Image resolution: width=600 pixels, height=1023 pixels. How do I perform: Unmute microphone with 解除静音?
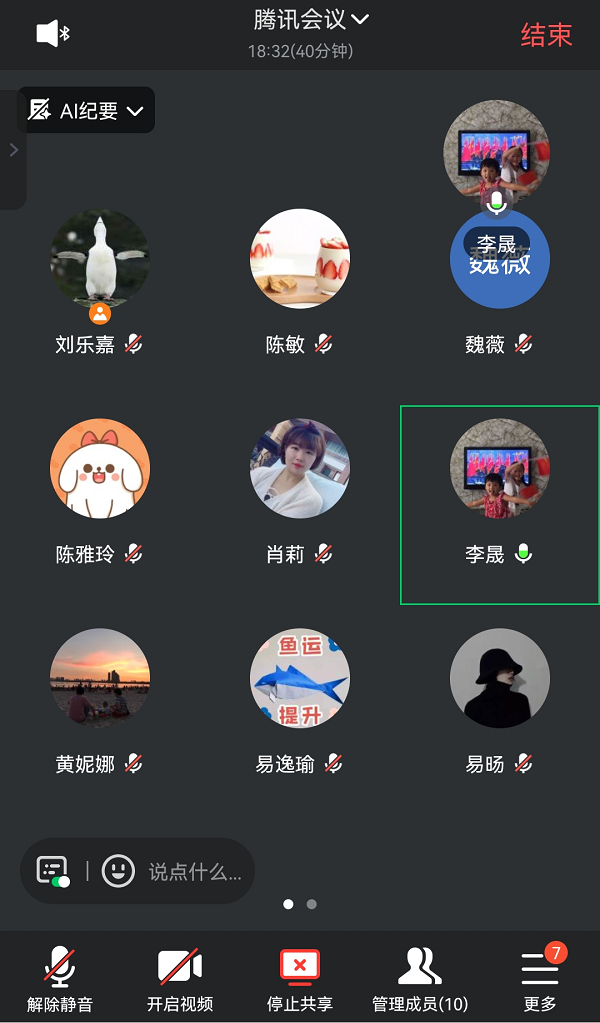coord(60,978)
